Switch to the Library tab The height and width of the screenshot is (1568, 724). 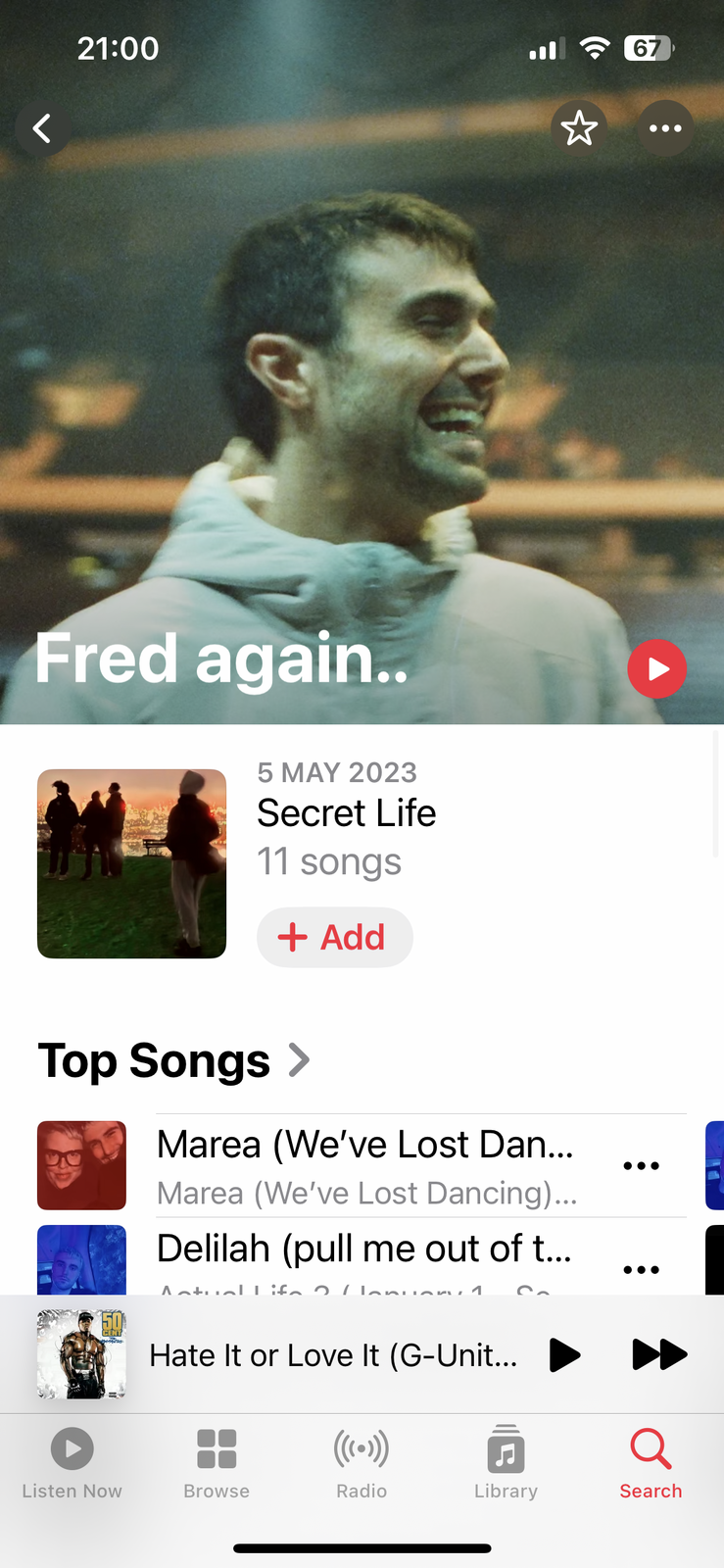click(x=506, y=1464)
